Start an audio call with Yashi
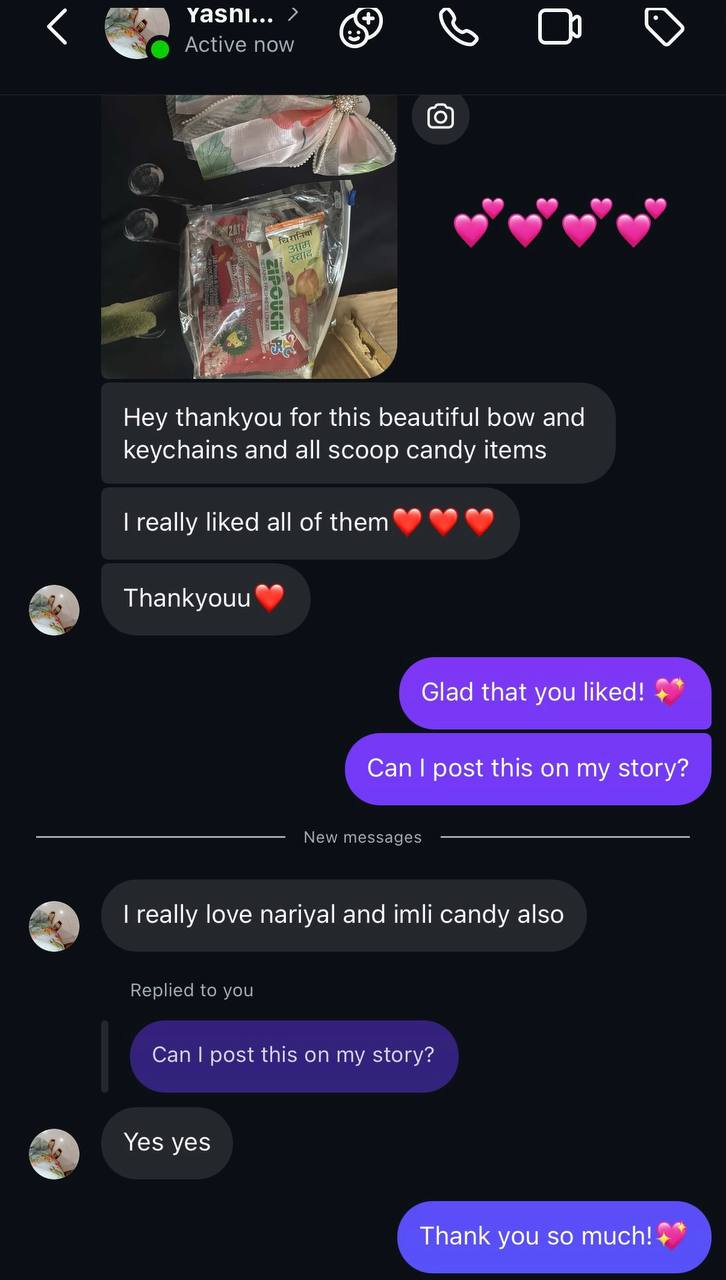Viewport: 726px width, 1280px height. 457,27
